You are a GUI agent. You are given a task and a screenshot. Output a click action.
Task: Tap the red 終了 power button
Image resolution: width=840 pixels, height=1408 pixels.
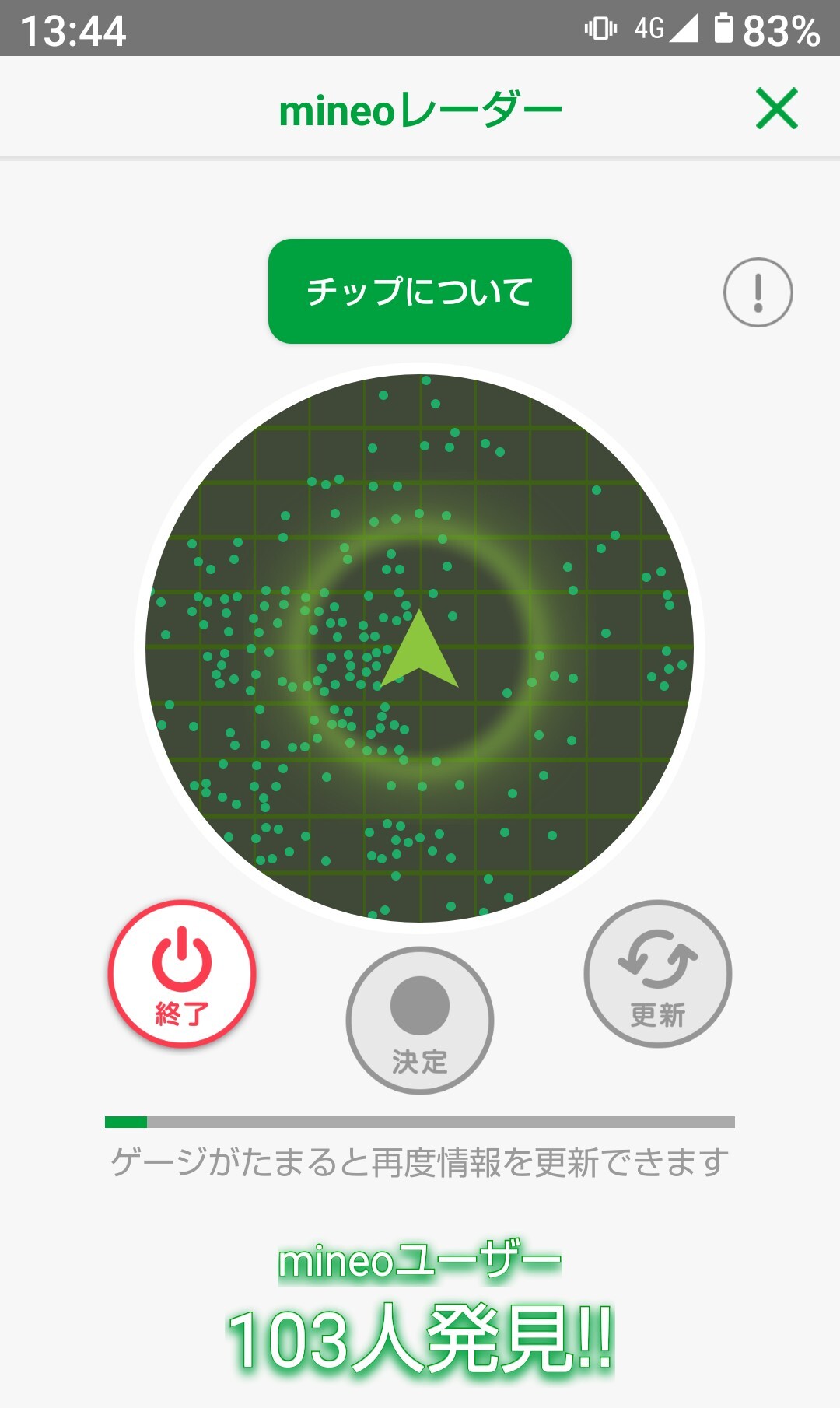182,973
